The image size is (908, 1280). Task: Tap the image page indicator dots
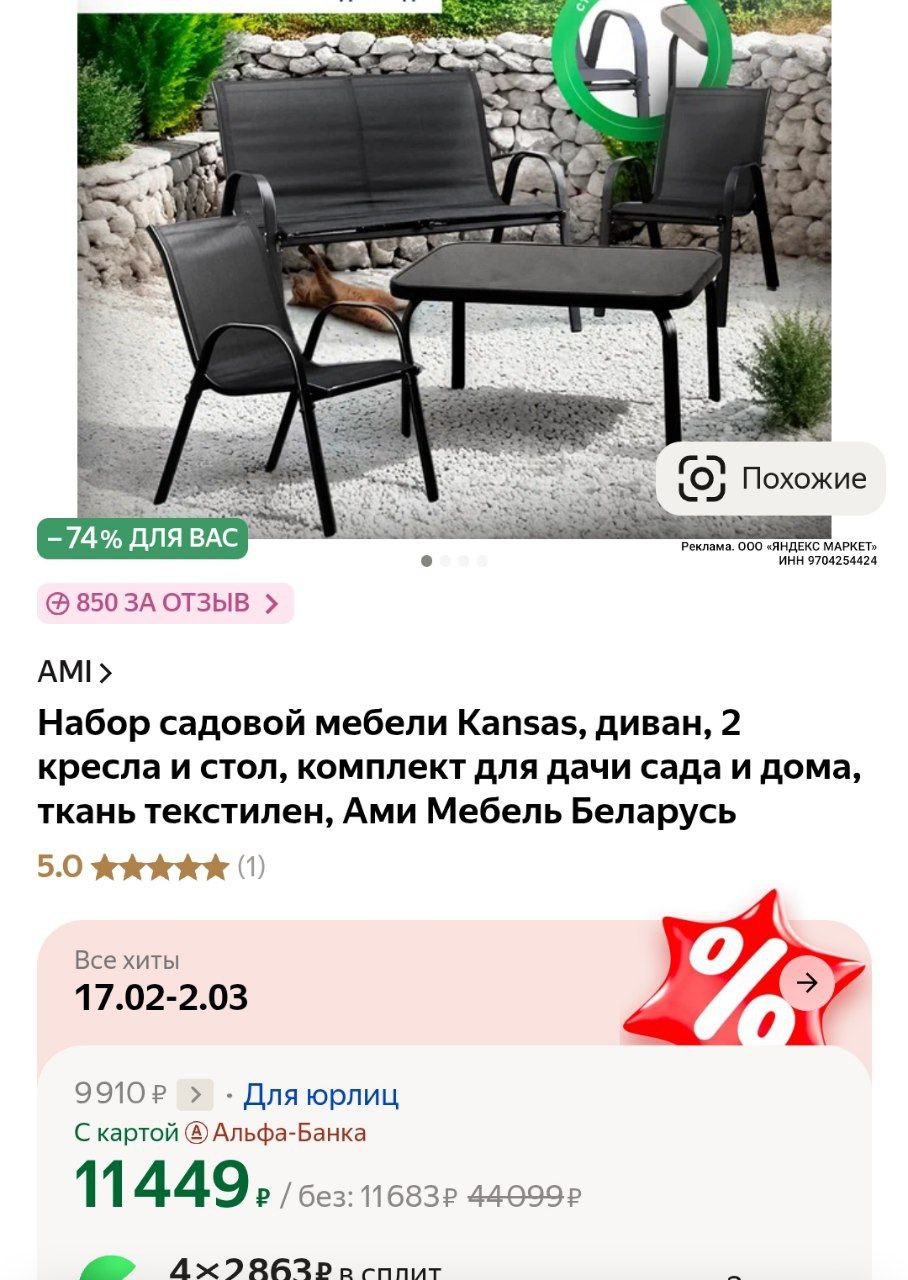coord(454,561)
